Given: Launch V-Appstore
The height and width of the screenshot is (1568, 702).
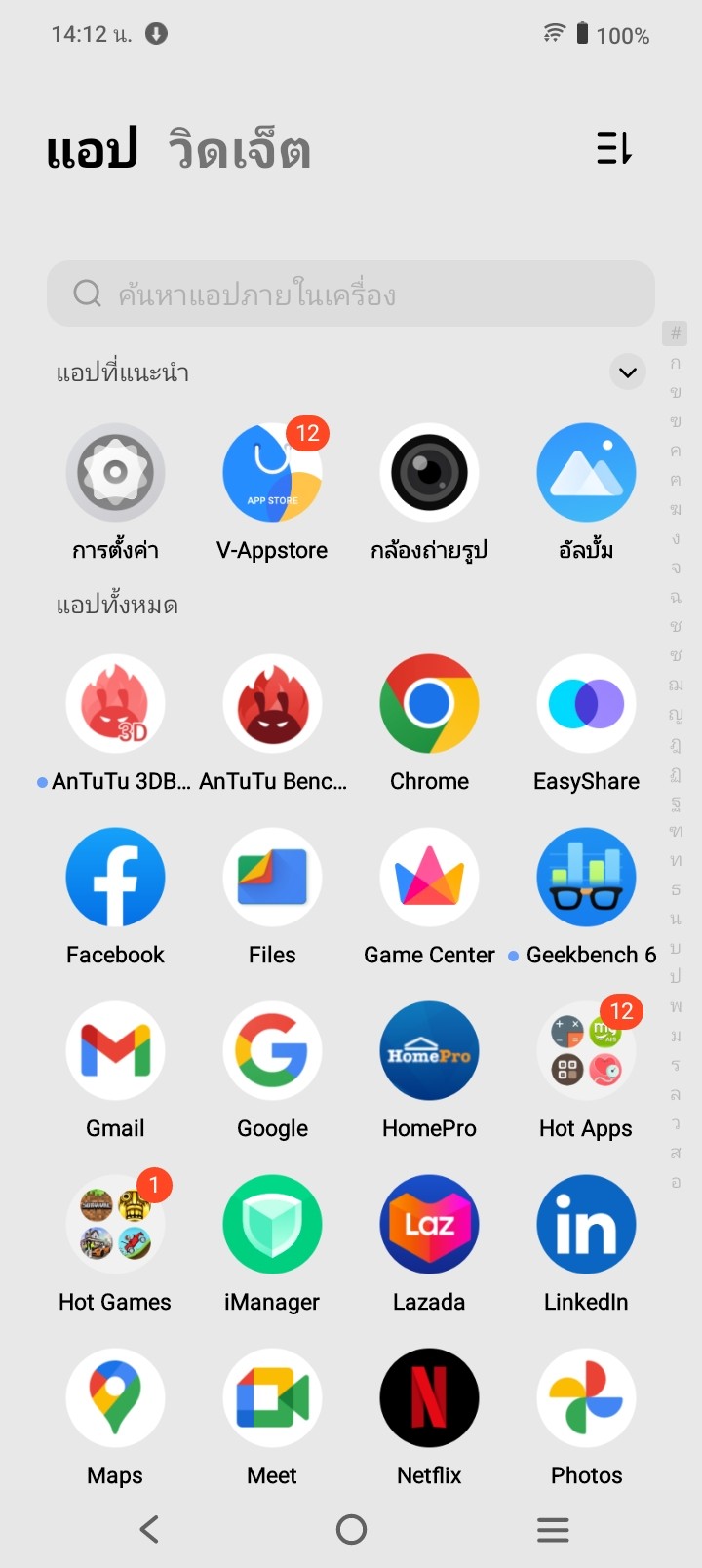Looking at the screenshot, I should pyautogui.click(x=272, y=473).
